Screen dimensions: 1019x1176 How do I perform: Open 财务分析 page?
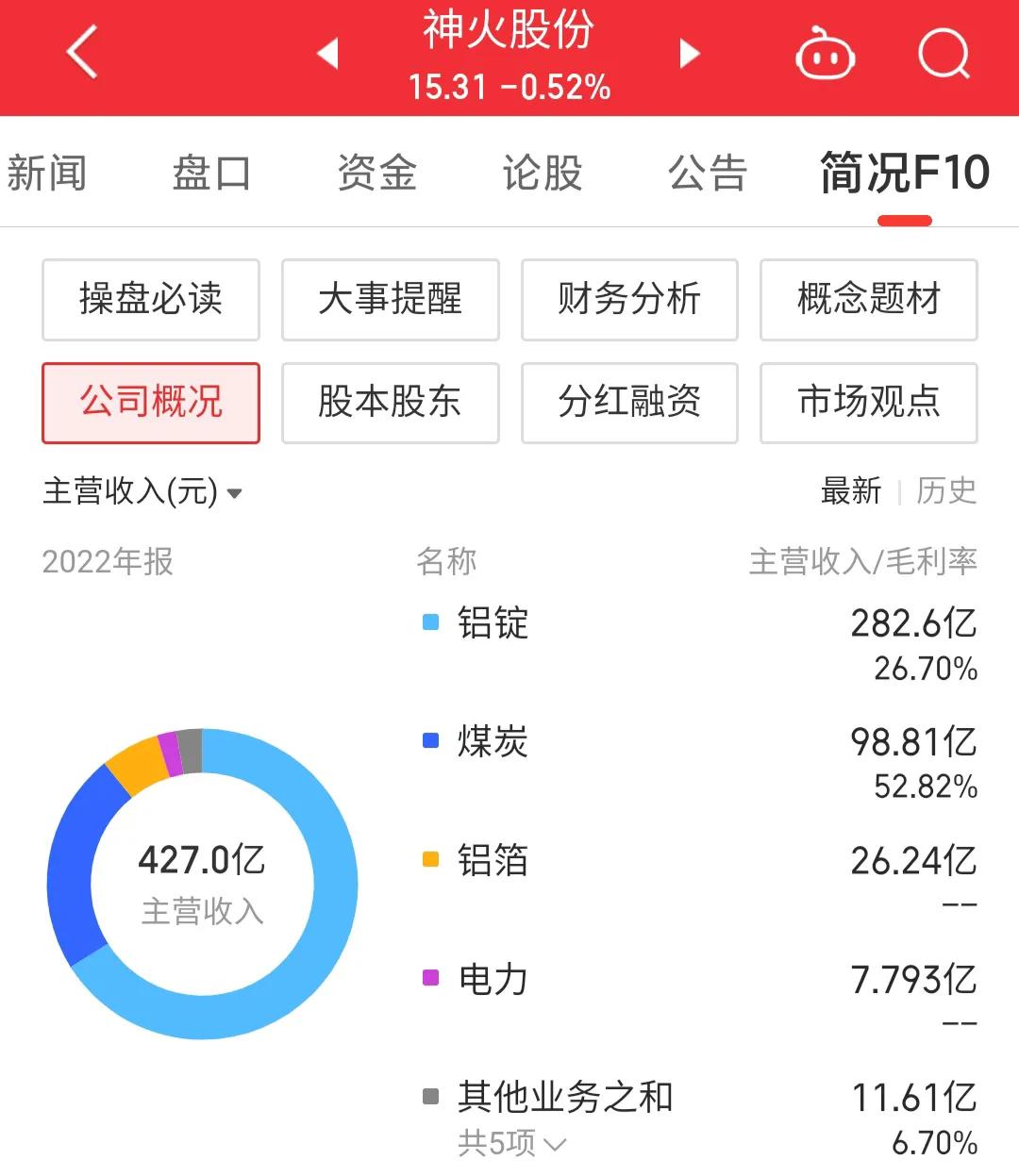click(x=629, y=300)
